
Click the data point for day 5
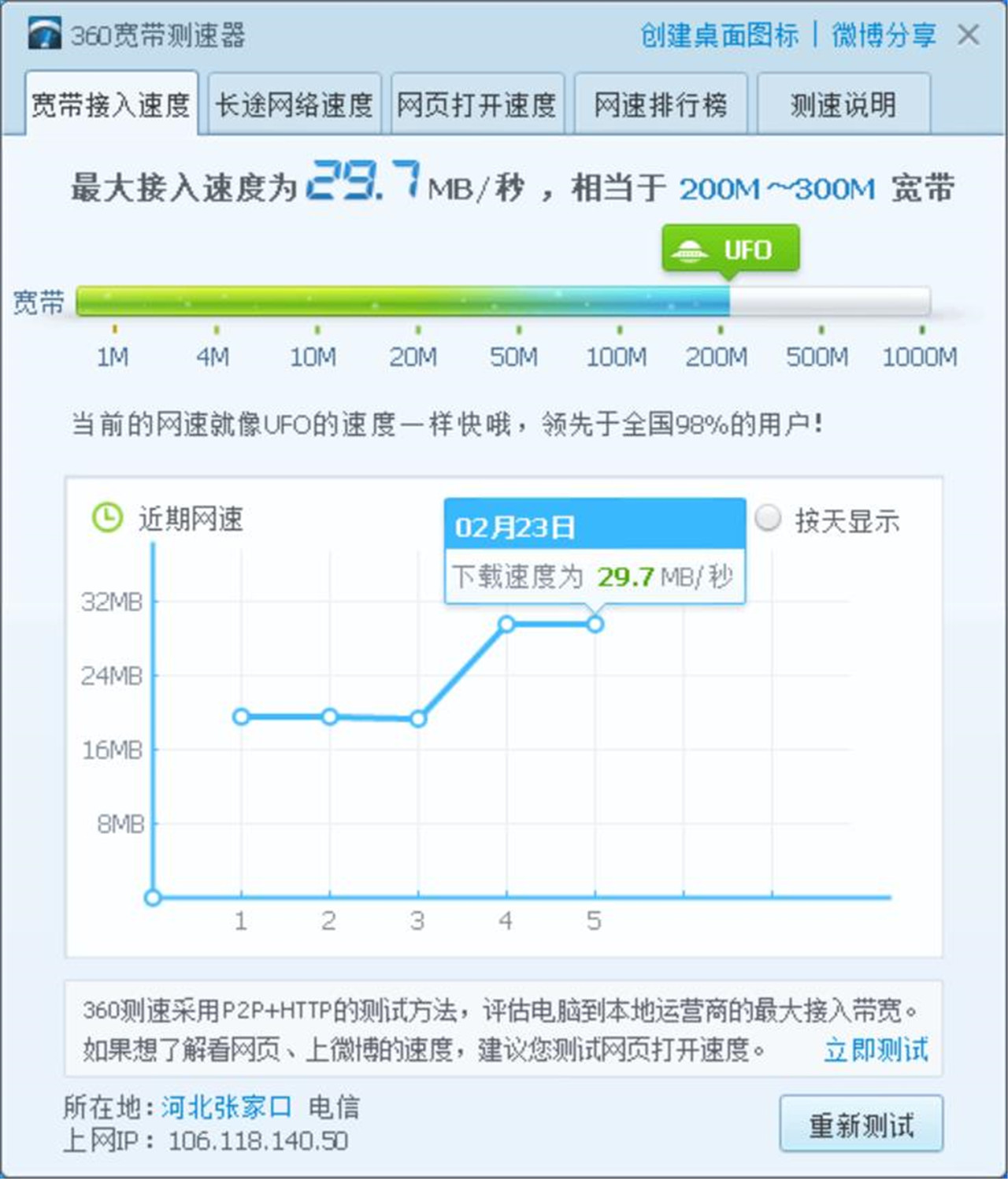click(595, 623)
